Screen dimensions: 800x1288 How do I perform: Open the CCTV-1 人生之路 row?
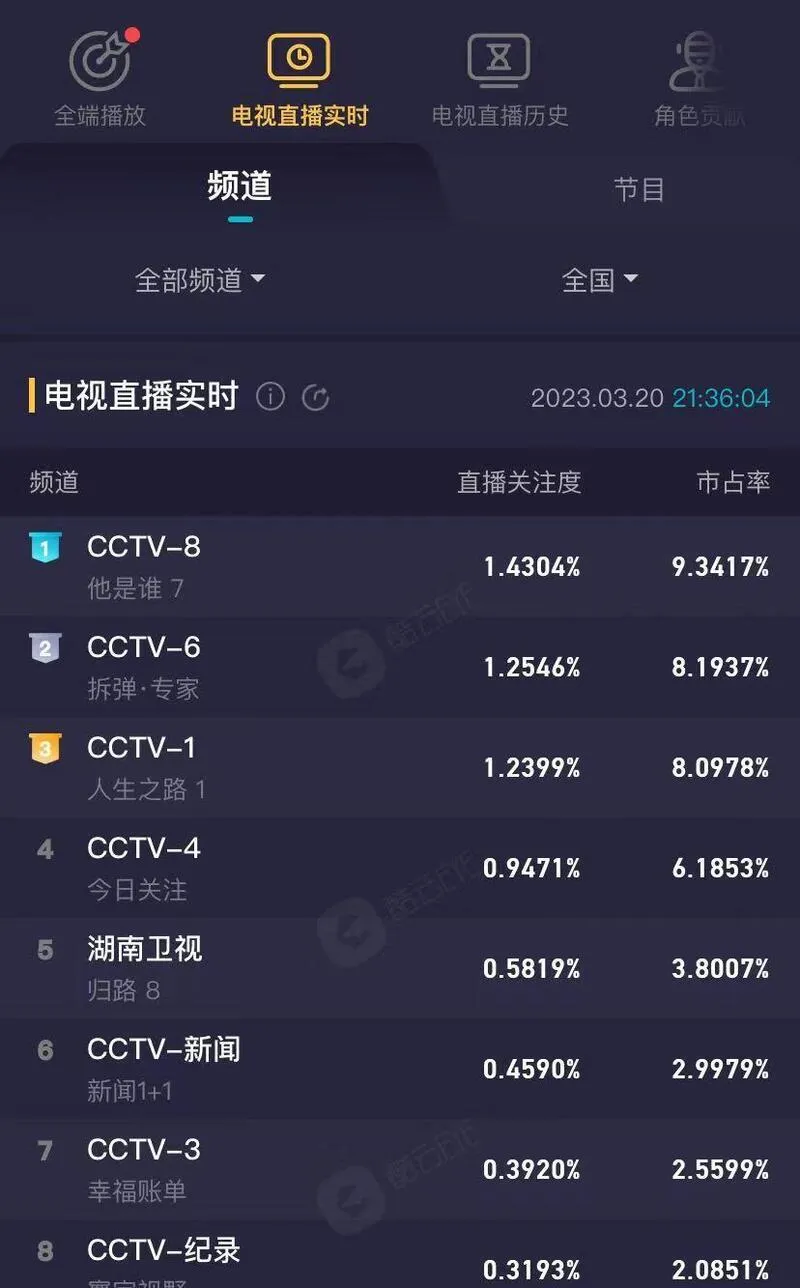point(400,767)
